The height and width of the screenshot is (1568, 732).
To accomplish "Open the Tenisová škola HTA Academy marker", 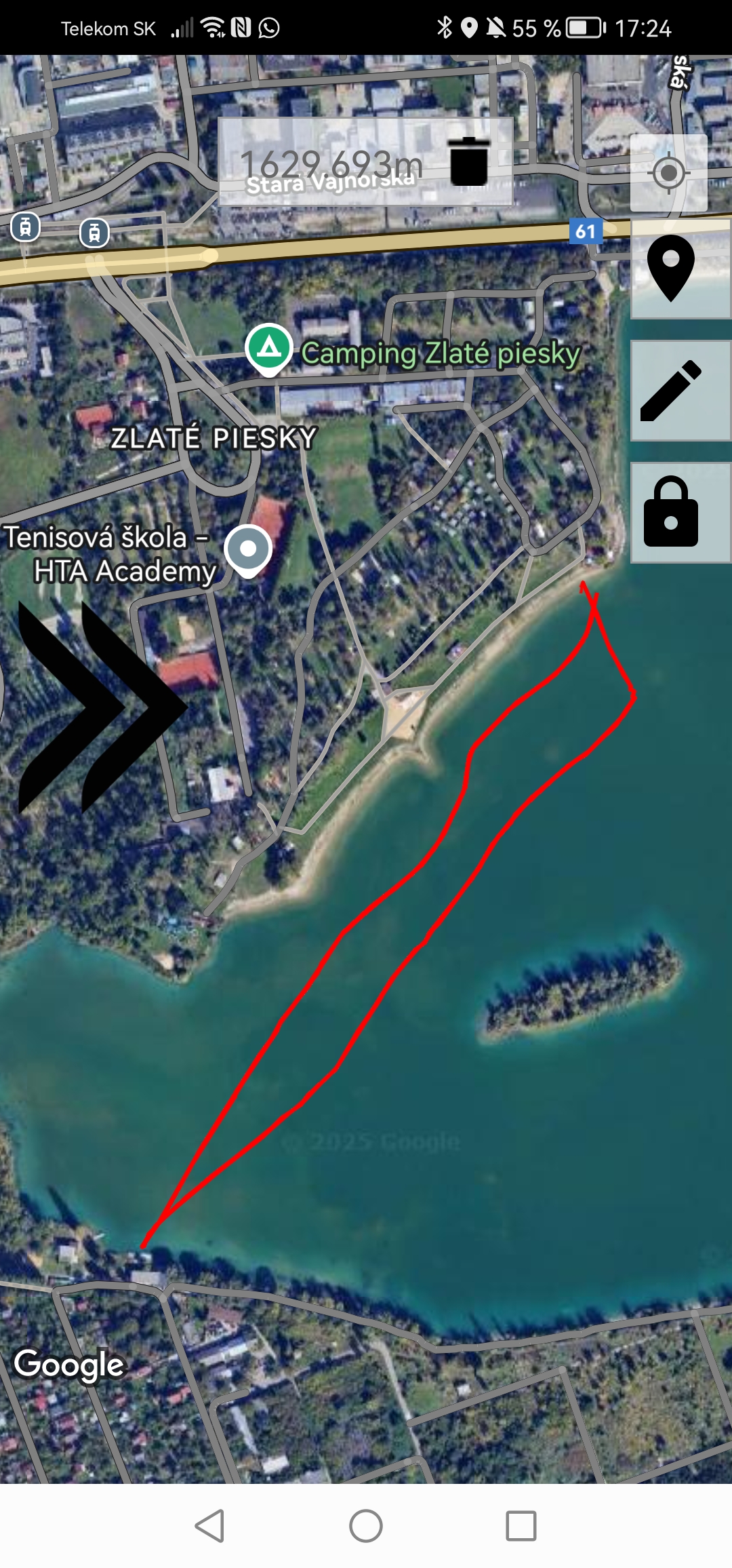I will [248, 549].
